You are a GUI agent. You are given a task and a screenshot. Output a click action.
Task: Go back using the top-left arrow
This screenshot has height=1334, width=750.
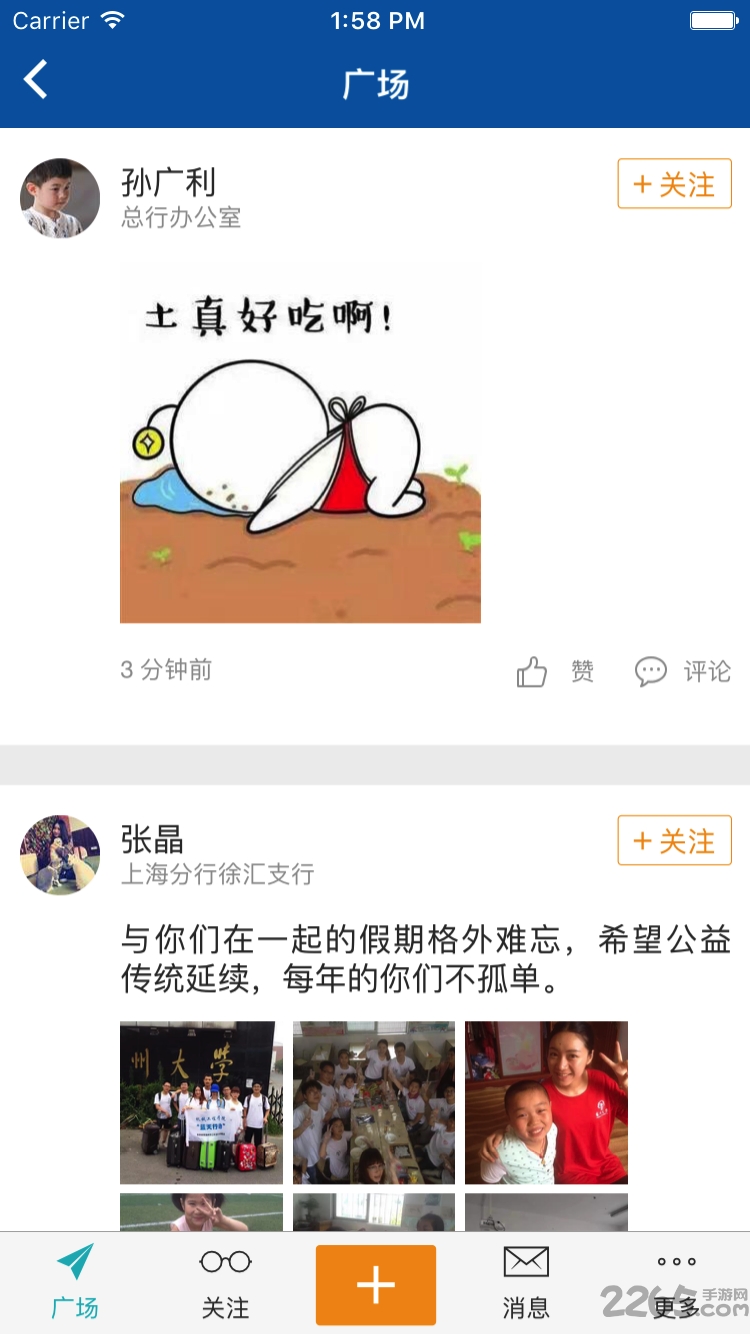36,80
